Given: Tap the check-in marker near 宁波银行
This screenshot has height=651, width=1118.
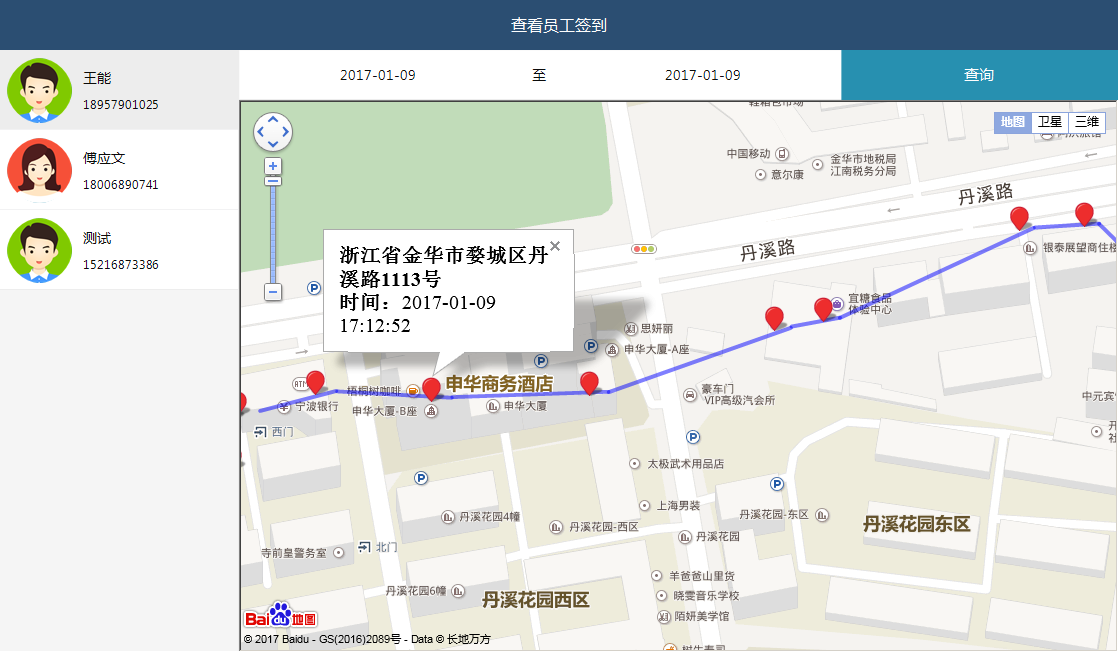Looking at the screenshot, I should point(315,382).
